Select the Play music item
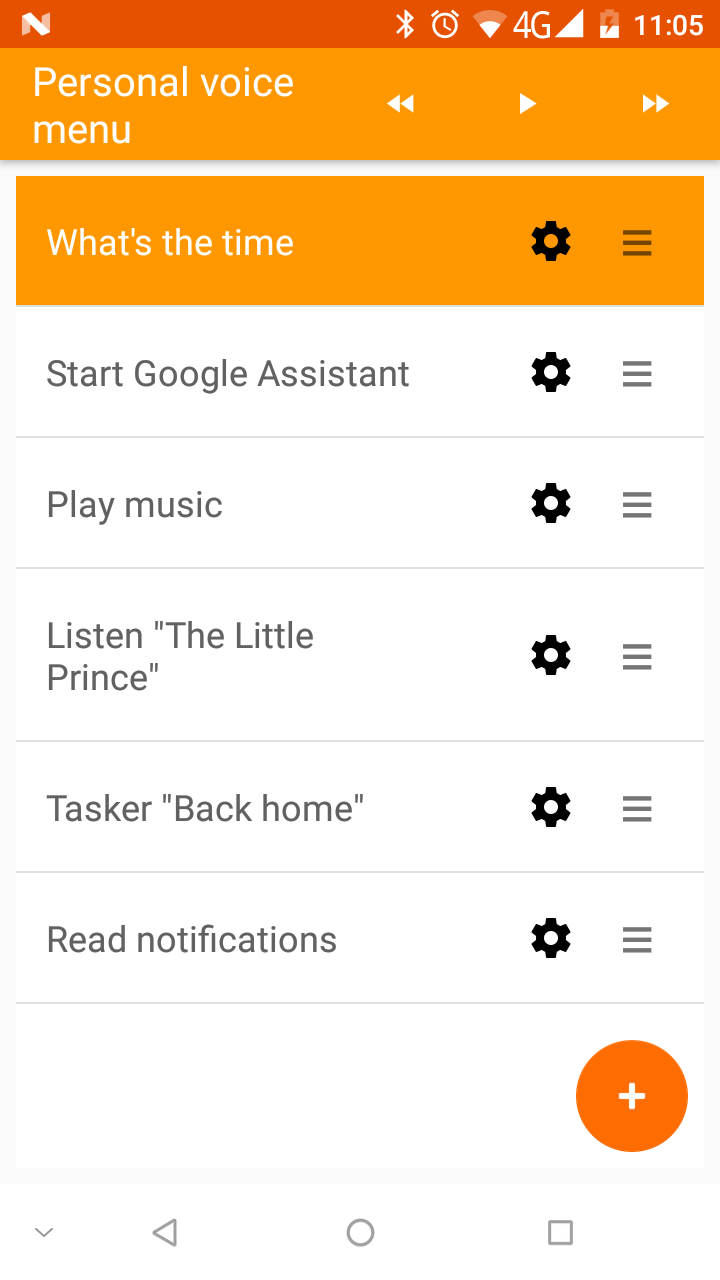The image size is (720, 1280). [x=135, y=505]
